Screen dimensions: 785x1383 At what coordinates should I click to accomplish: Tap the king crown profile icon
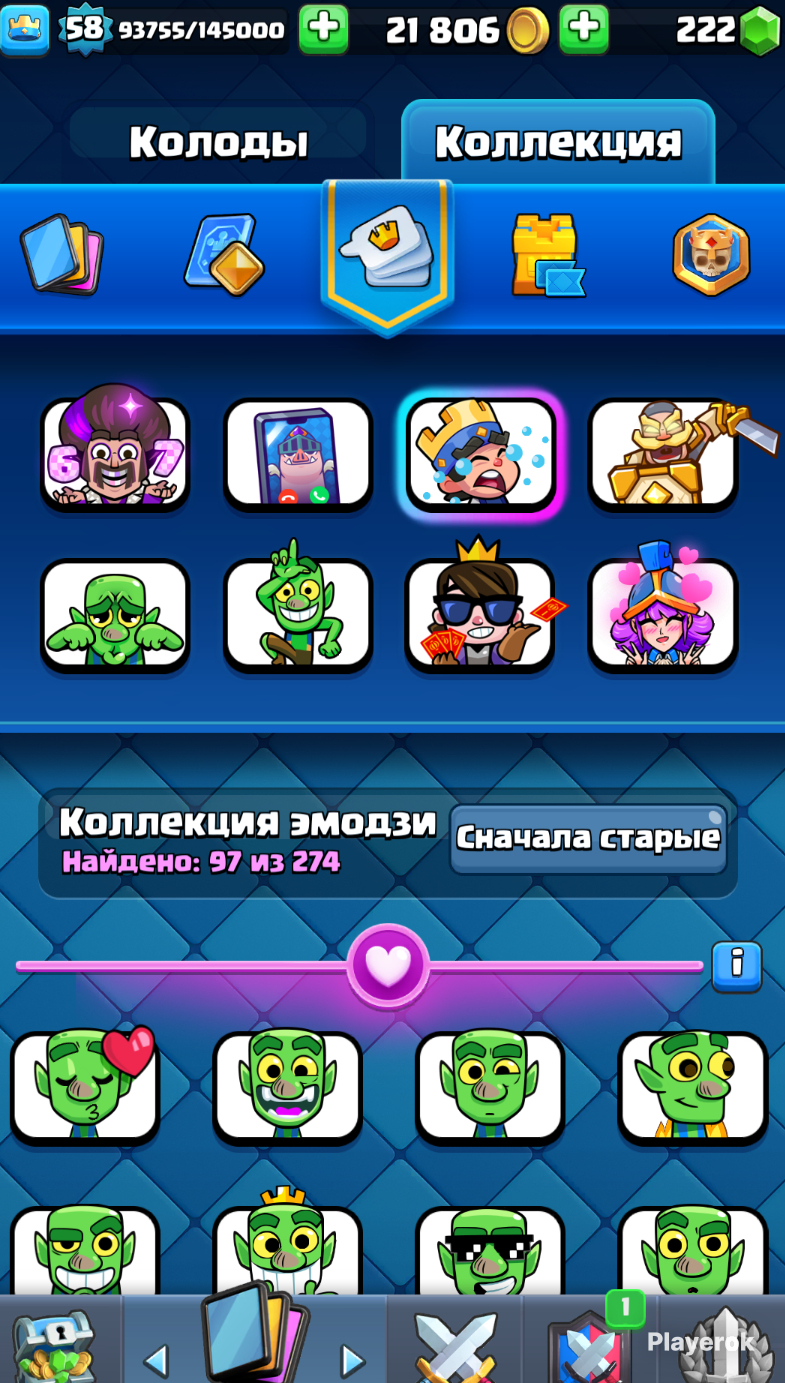25,29
